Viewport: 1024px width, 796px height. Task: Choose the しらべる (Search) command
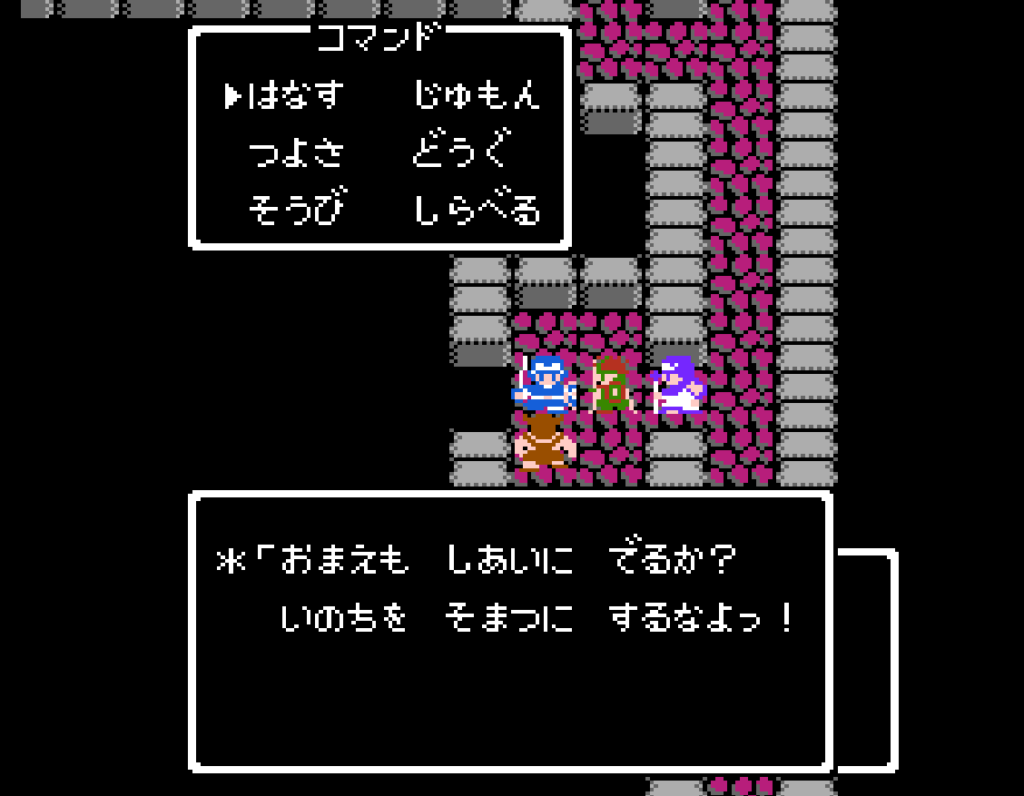click(x=476, y=212)
